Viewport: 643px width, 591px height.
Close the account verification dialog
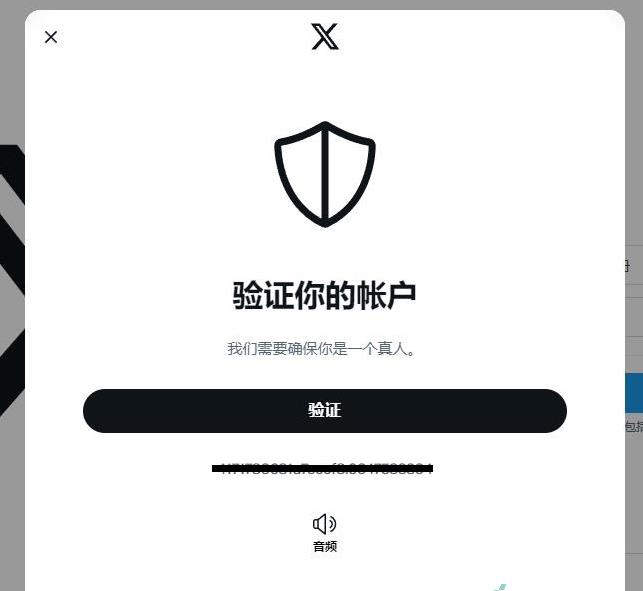click(x=51, y=37)
